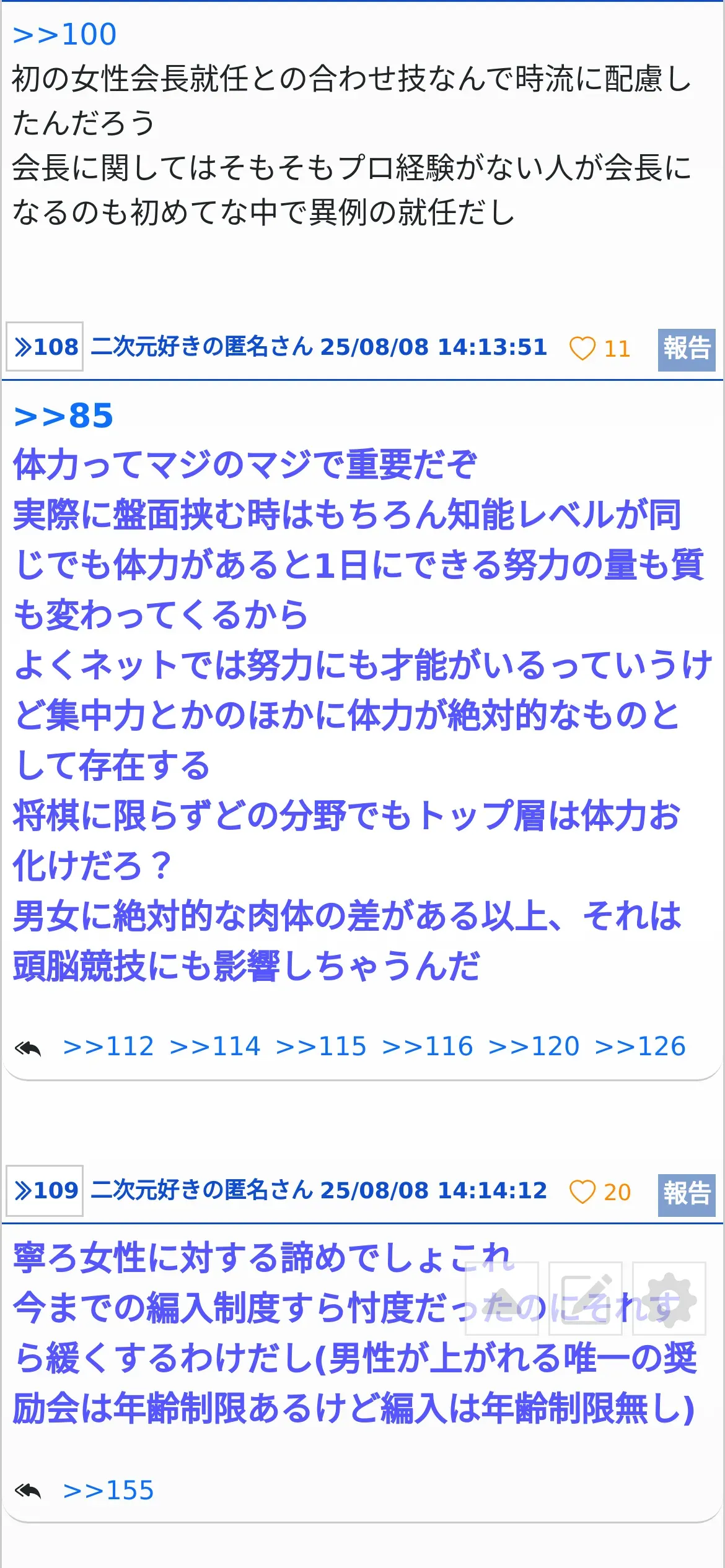Open the floating write-post pencil button
The width and height of the screenshot is (725, 1568).
coord(586,1299)
